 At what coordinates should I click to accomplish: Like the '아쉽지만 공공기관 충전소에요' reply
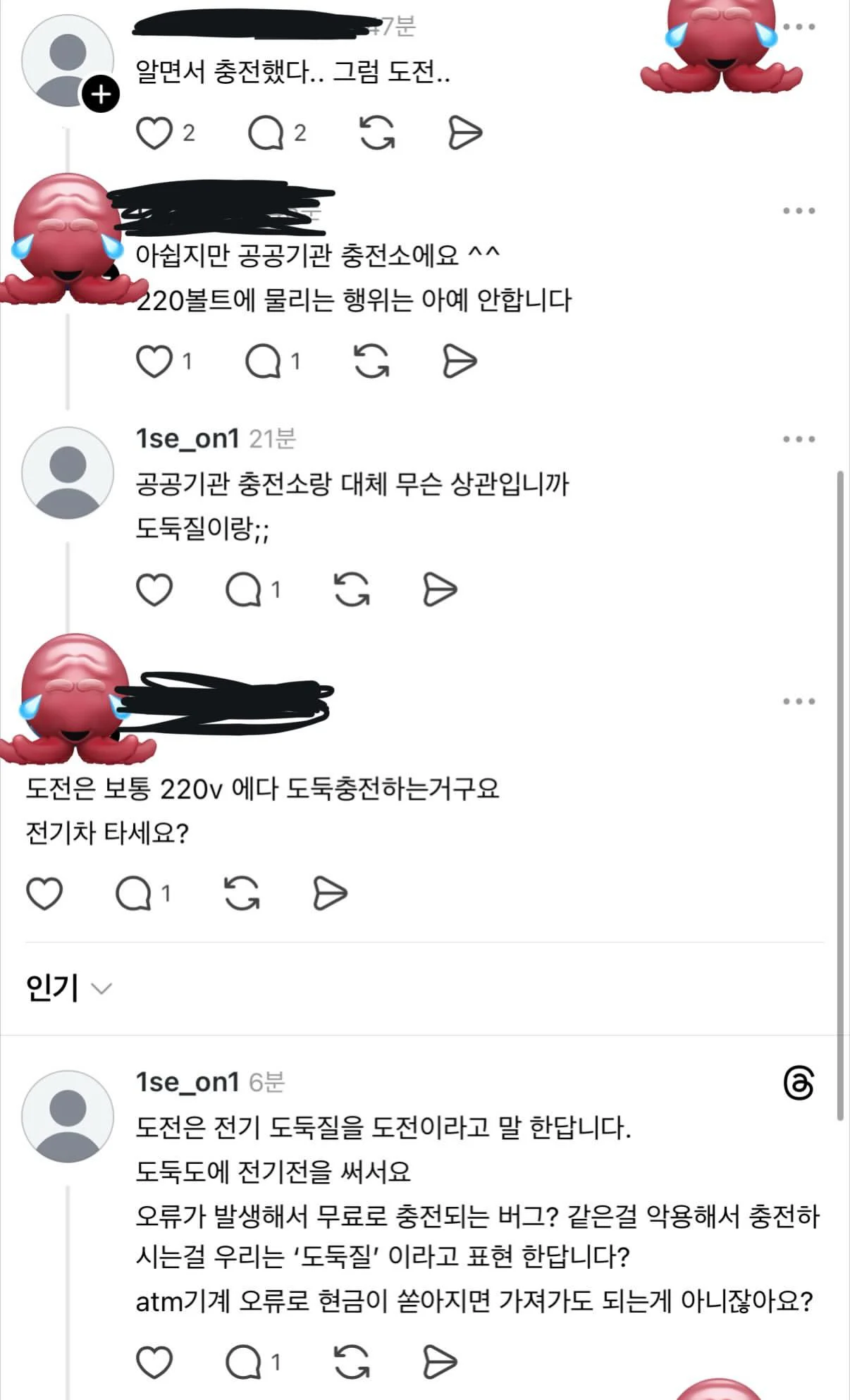[154, 362]
